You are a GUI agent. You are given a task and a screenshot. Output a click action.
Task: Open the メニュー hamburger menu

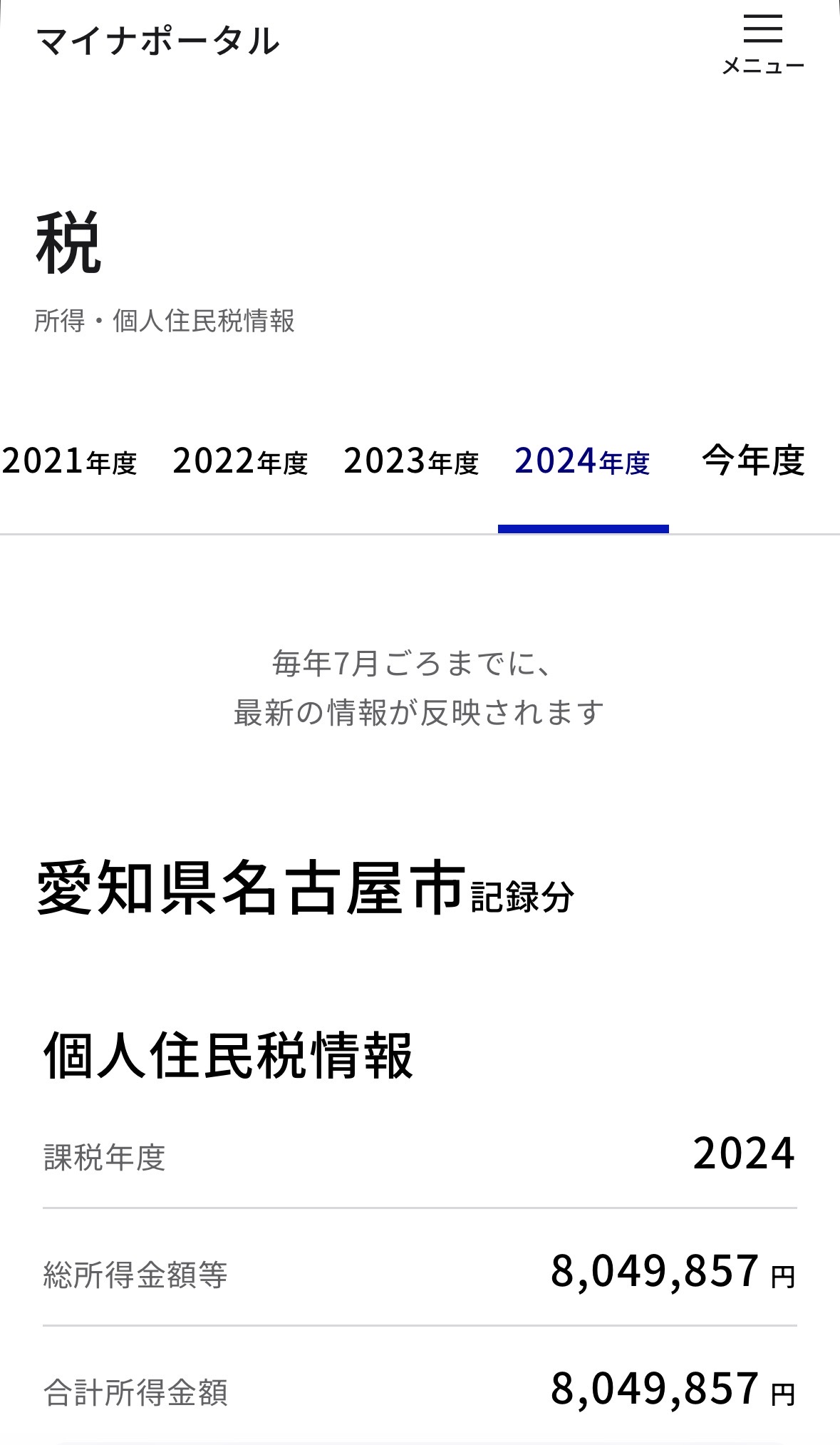coord(762,44)
